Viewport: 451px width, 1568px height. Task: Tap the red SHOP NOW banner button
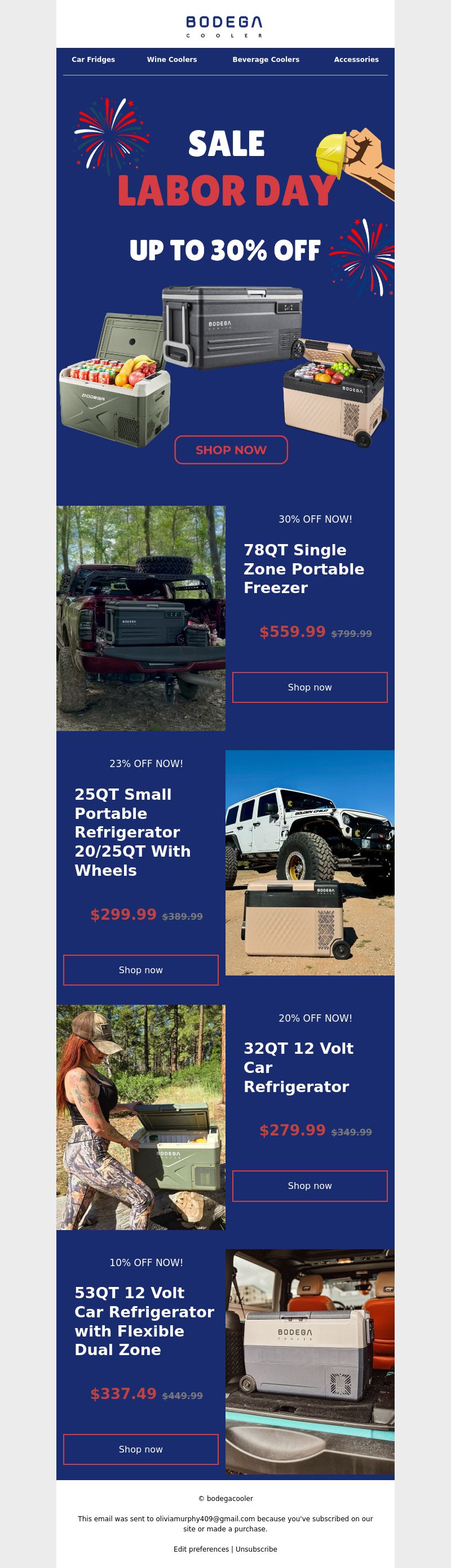pyautogui.click(x=231, y=450)
